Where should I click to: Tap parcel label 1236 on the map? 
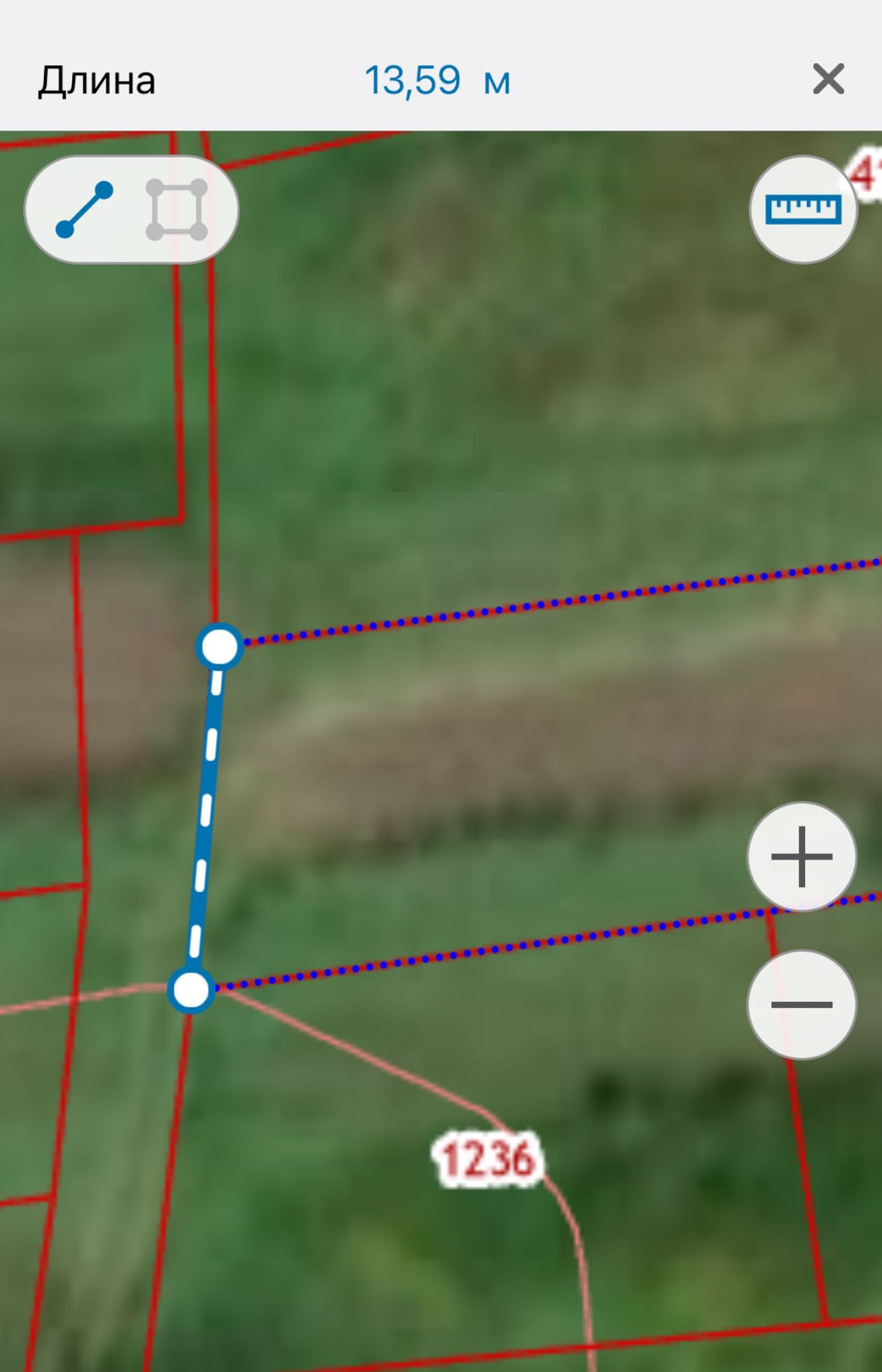point(487,1158)
